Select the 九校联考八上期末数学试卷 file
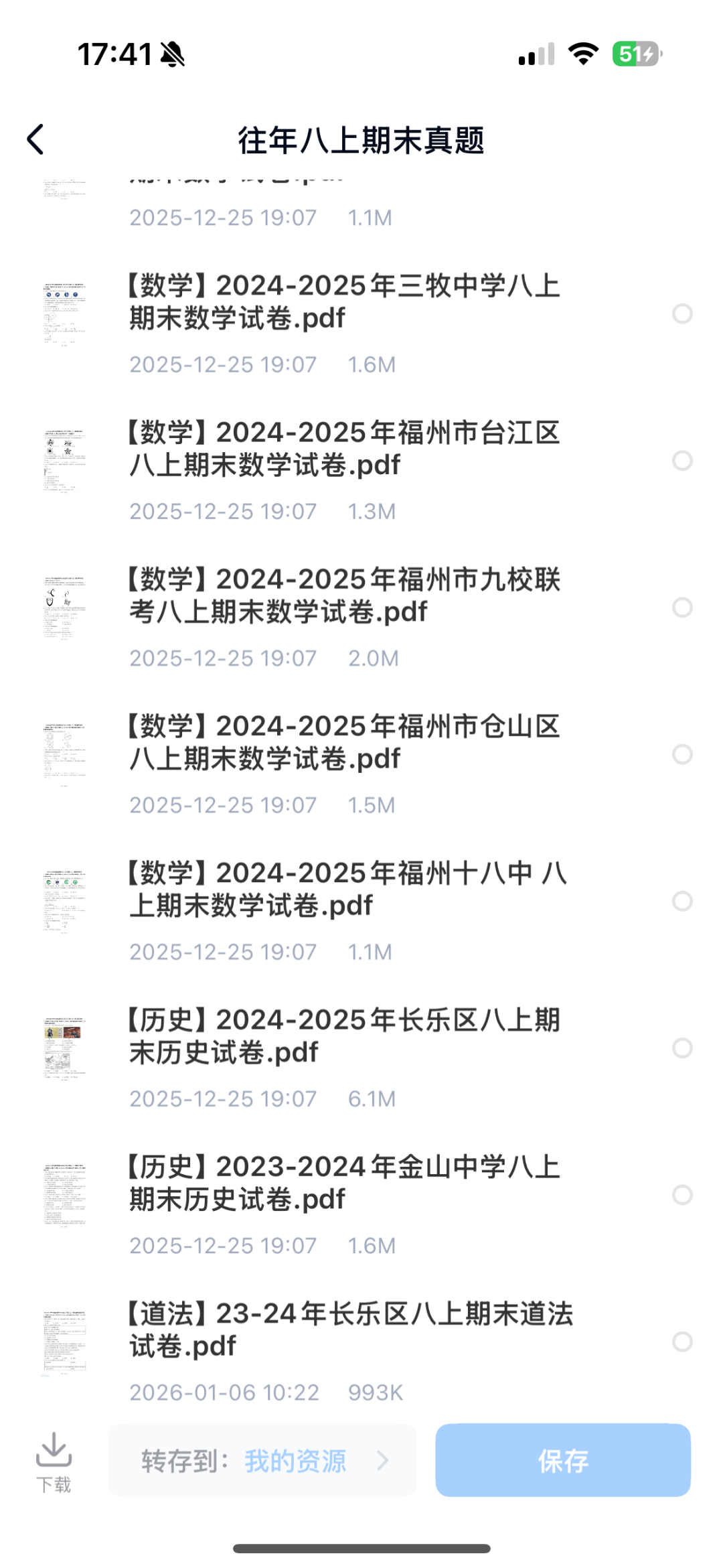 (x=681, y=608)
